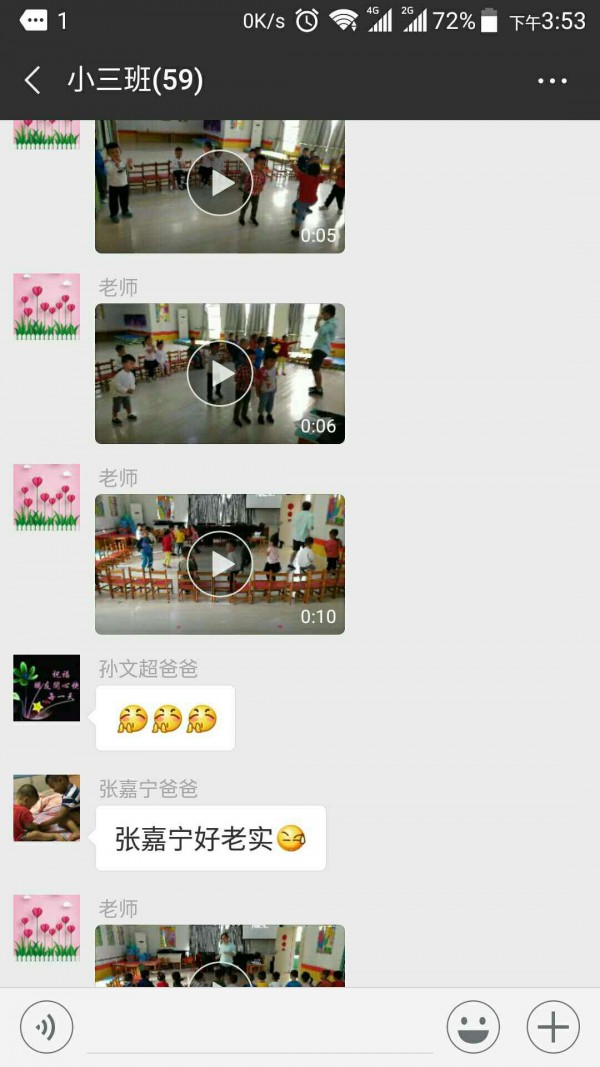Open the group chat options menu
This screenshot has height=1067, width=600.
[x=552, y=81]
